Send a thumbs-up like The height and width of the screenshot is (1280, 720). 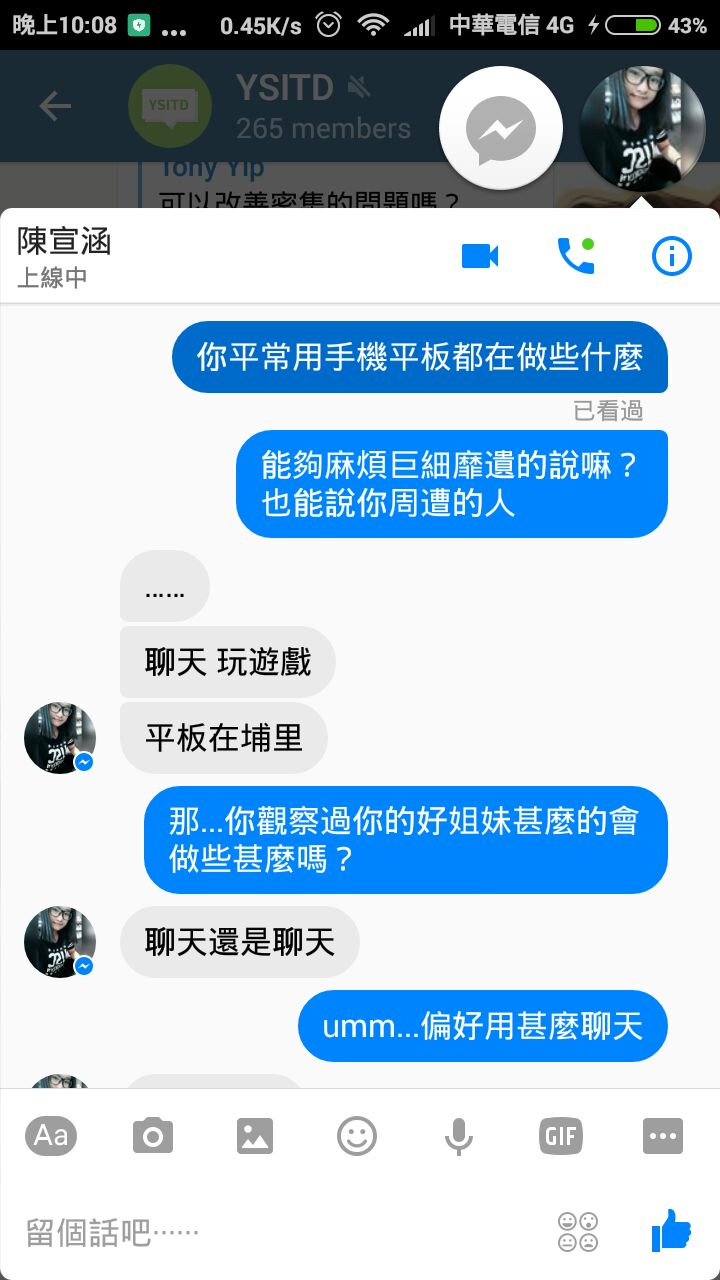pyautogui.click(x=671, y=1231)
